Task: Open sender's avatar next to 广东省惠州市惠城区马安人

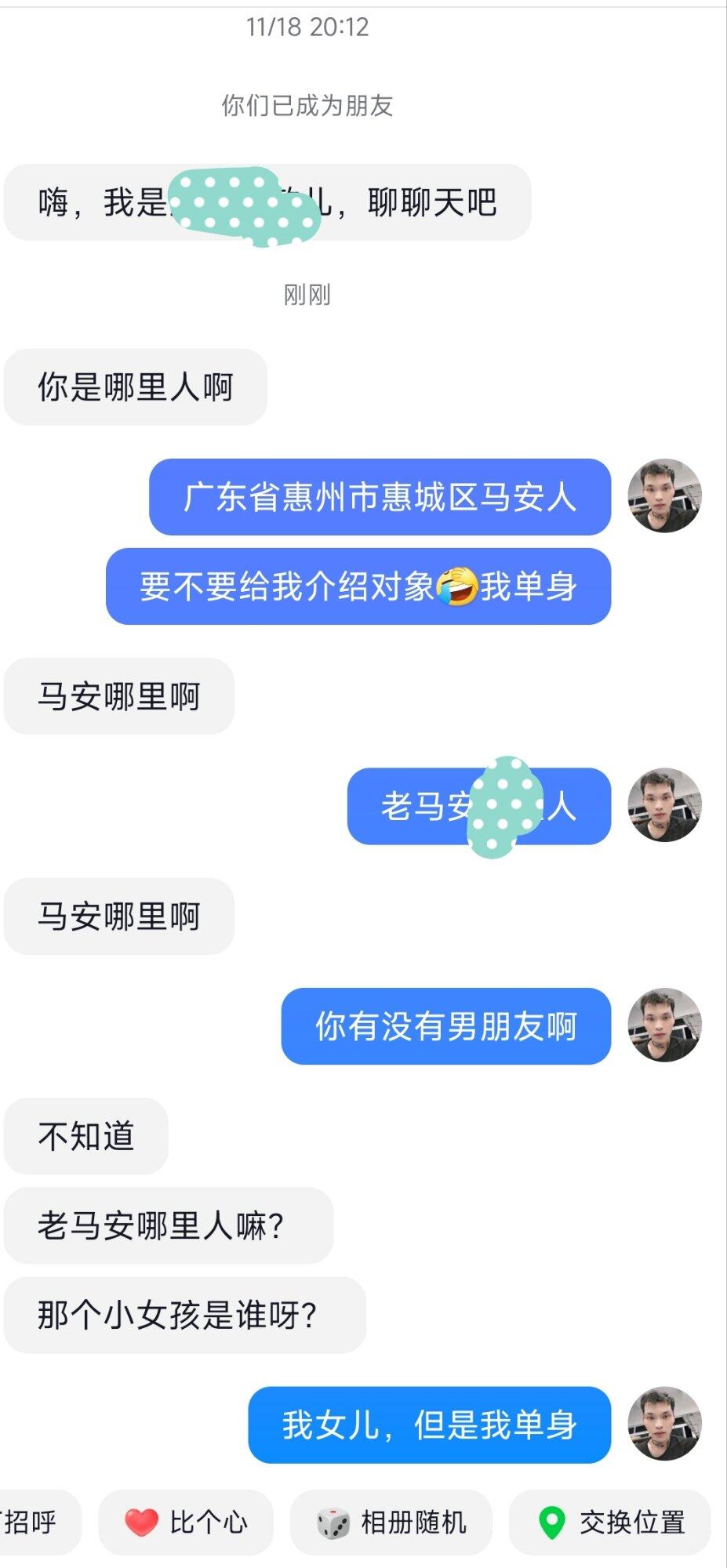Action: click(664, 496)
